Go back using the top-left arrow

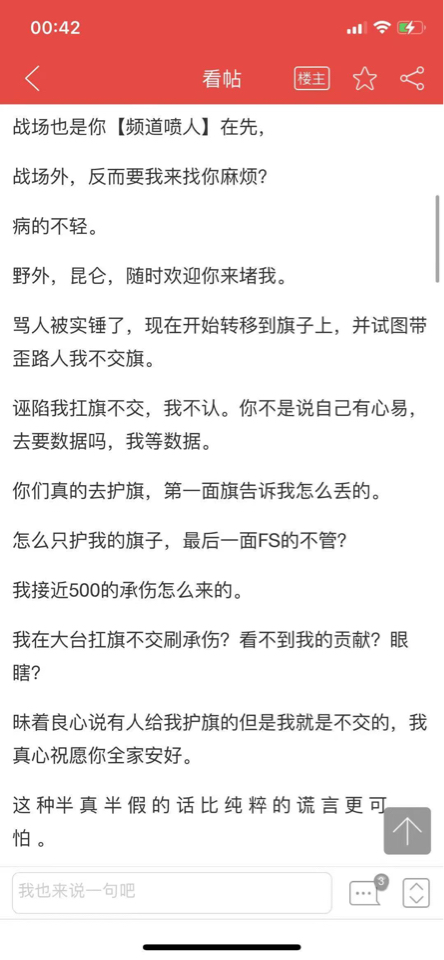(32, 78)
